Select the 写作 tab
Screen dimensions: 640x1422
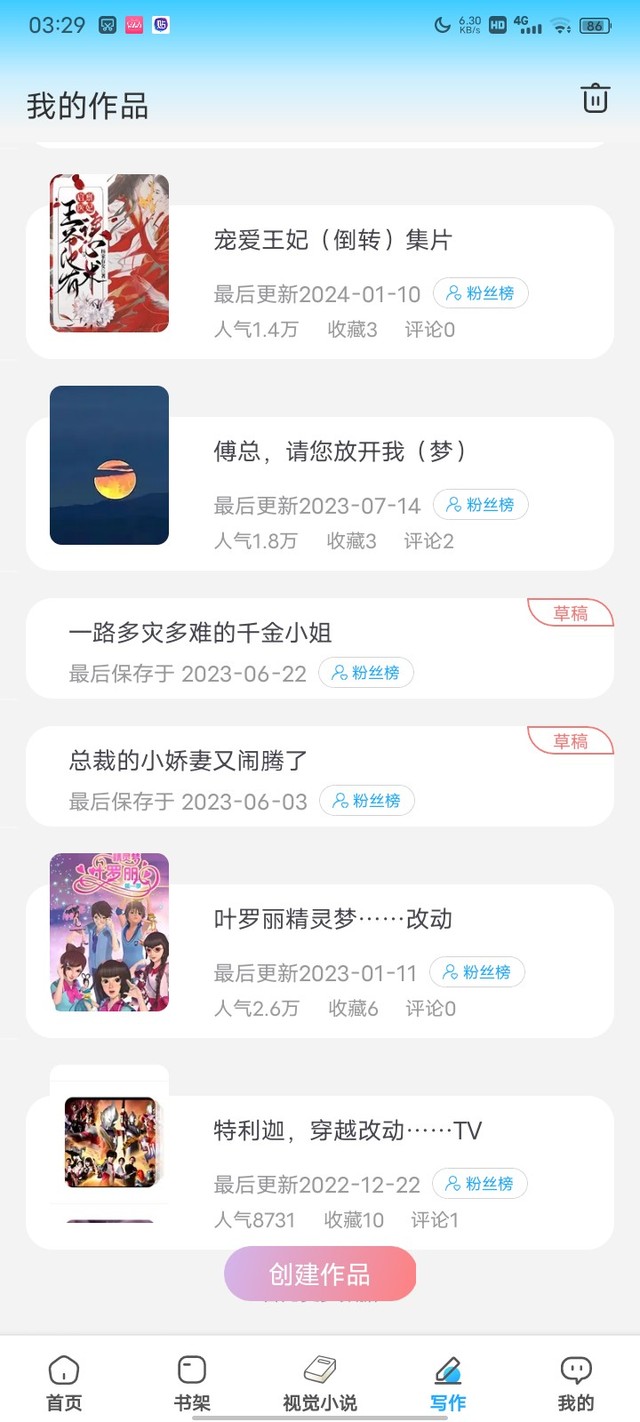tap(448, 1383)
